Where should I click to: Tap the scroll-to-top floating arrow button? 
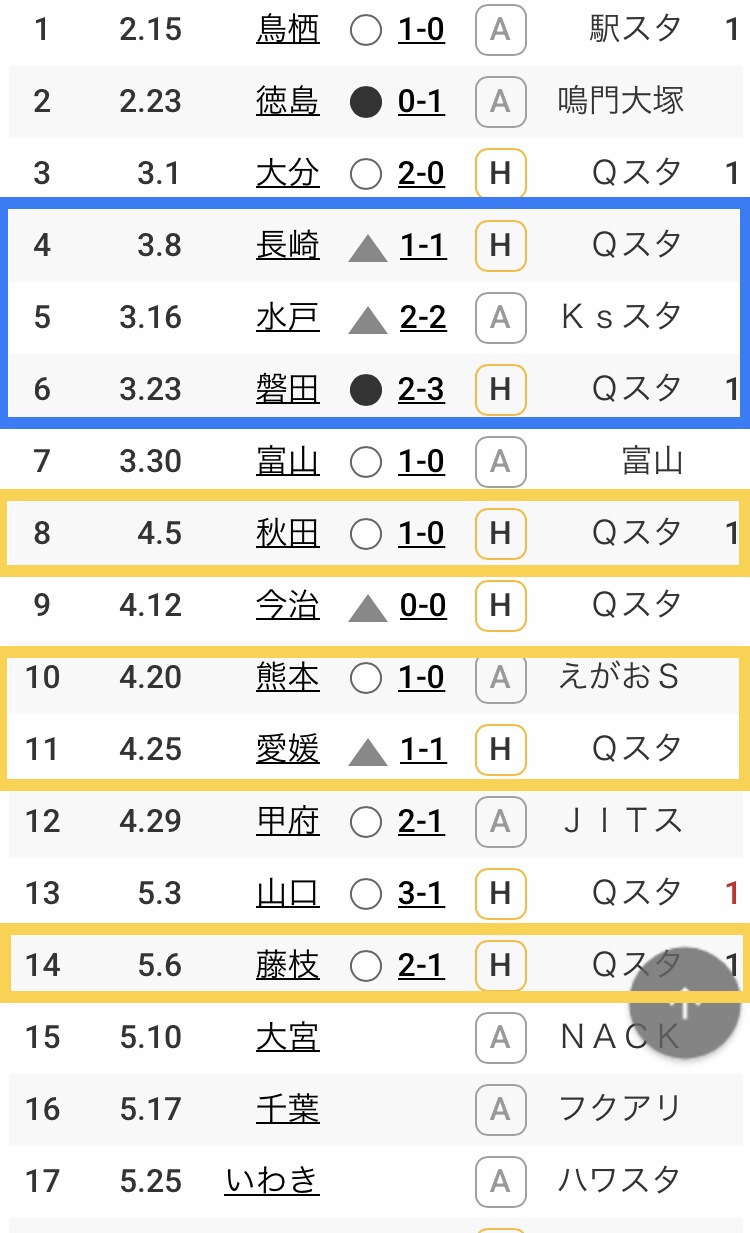684,1002
